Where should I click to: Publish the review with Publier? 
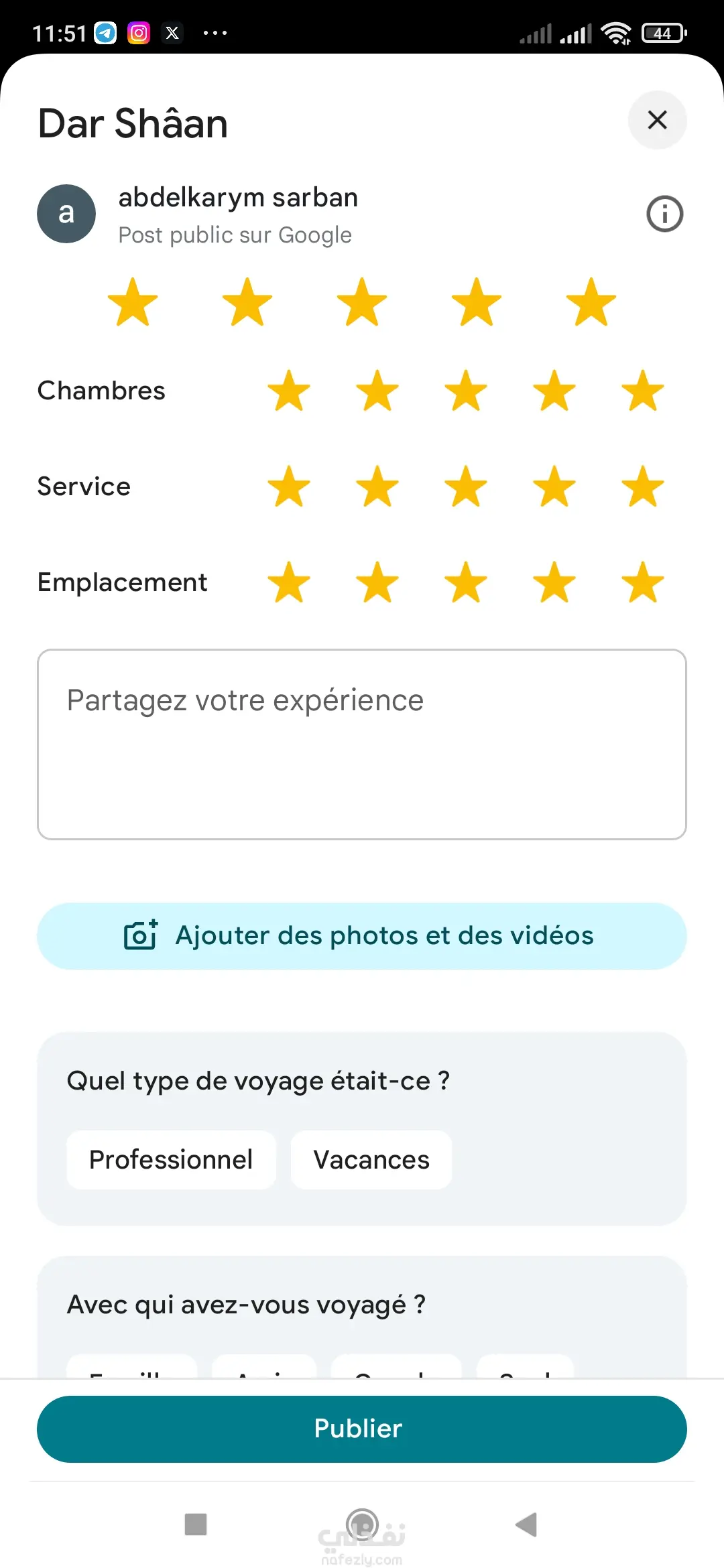(x=362, y=1429)
